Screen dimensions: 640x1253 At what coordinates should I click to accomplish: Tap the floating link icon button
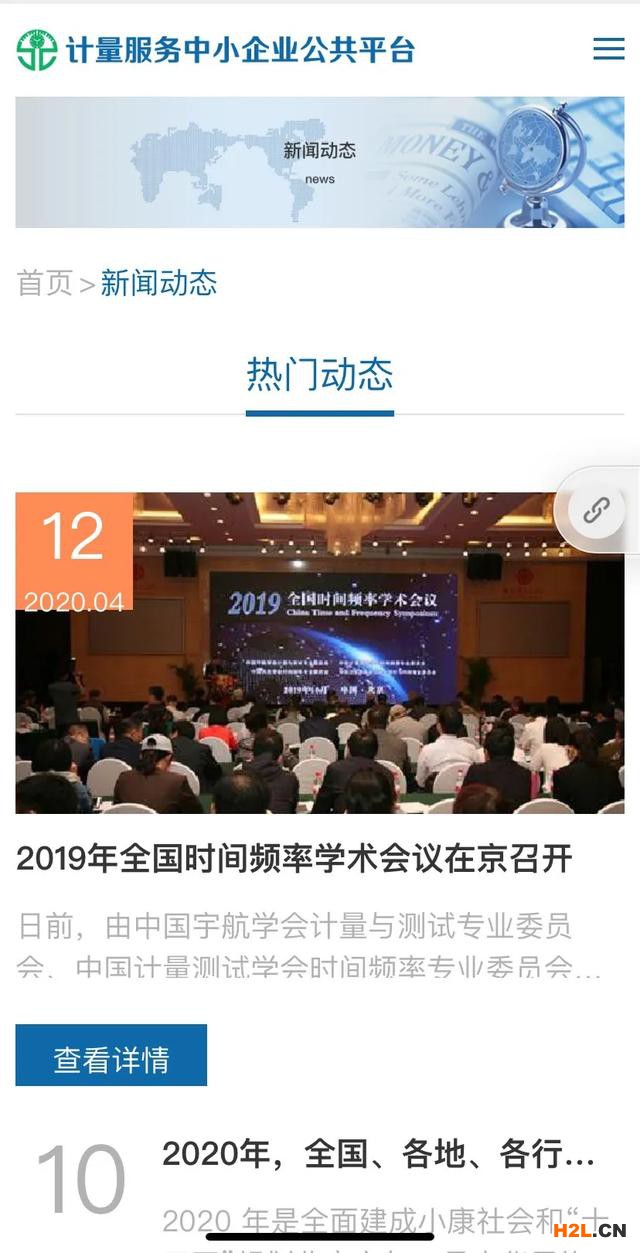(597, 511)
